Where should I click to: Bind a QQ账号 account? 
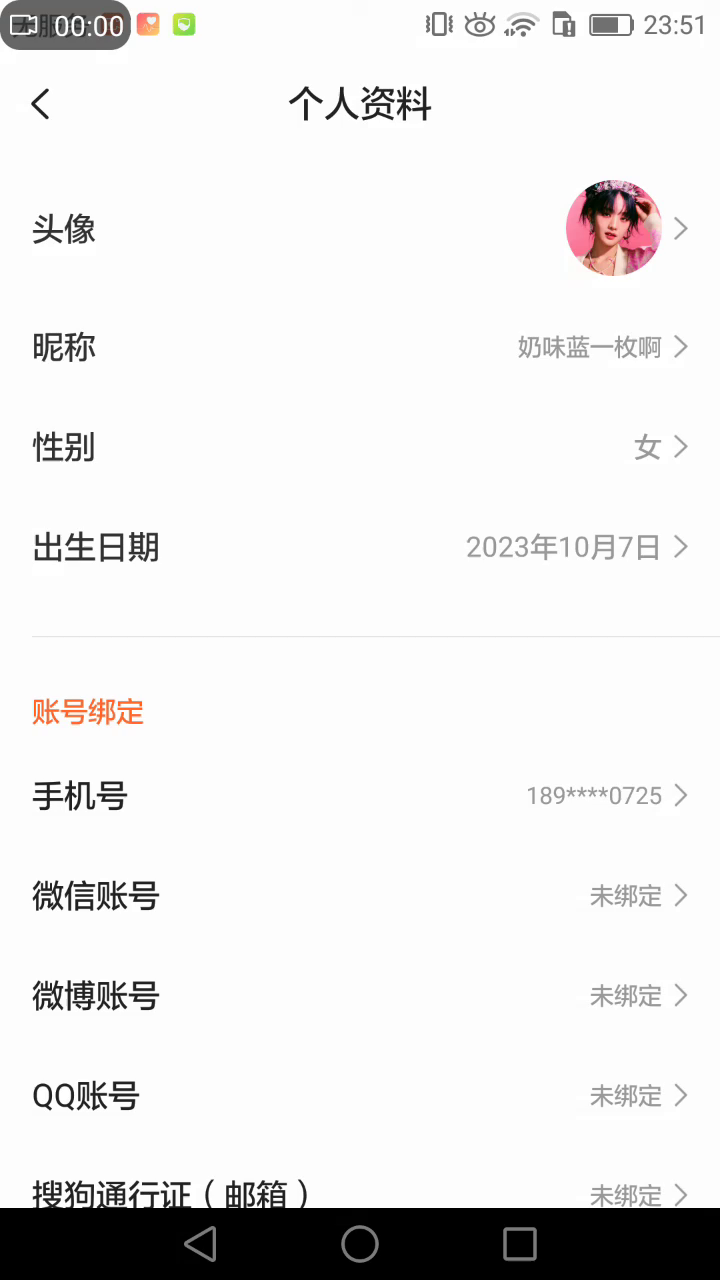(360, 1096)
